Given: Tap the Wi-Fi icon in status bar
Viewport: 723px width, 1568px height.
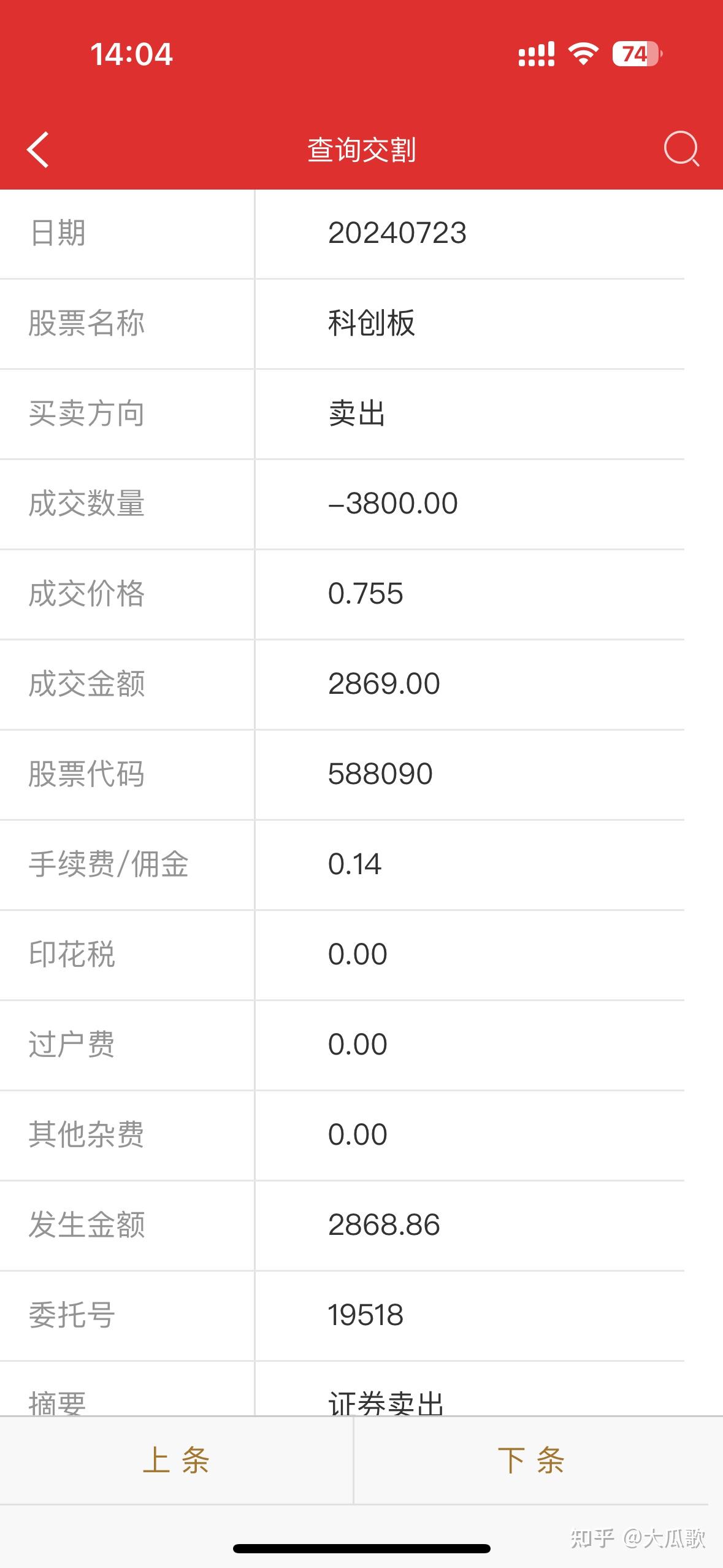Looking at the screenshot, I should coord(581,55).
